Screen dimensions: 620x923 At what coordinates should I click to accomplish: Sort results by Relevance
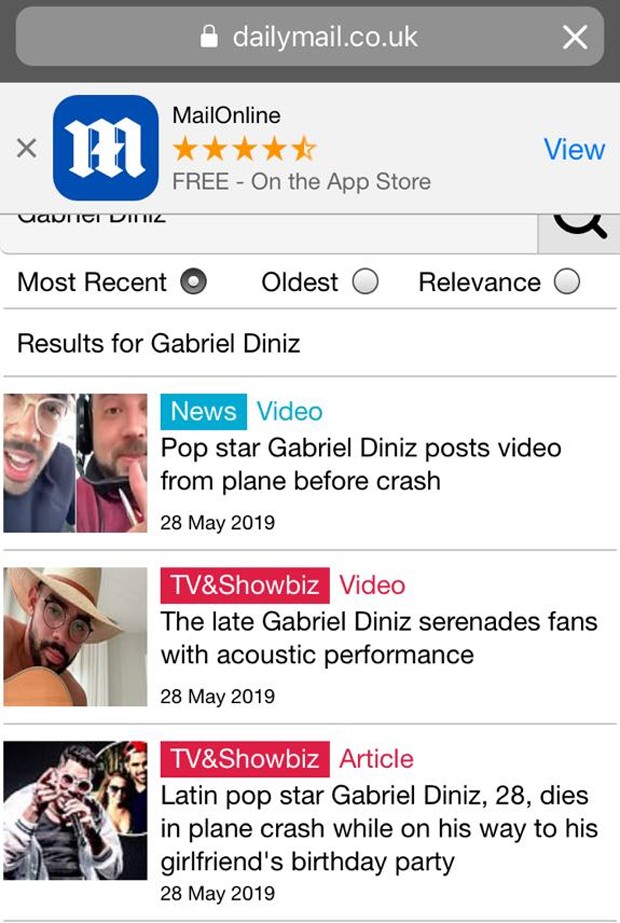(567, 283)
